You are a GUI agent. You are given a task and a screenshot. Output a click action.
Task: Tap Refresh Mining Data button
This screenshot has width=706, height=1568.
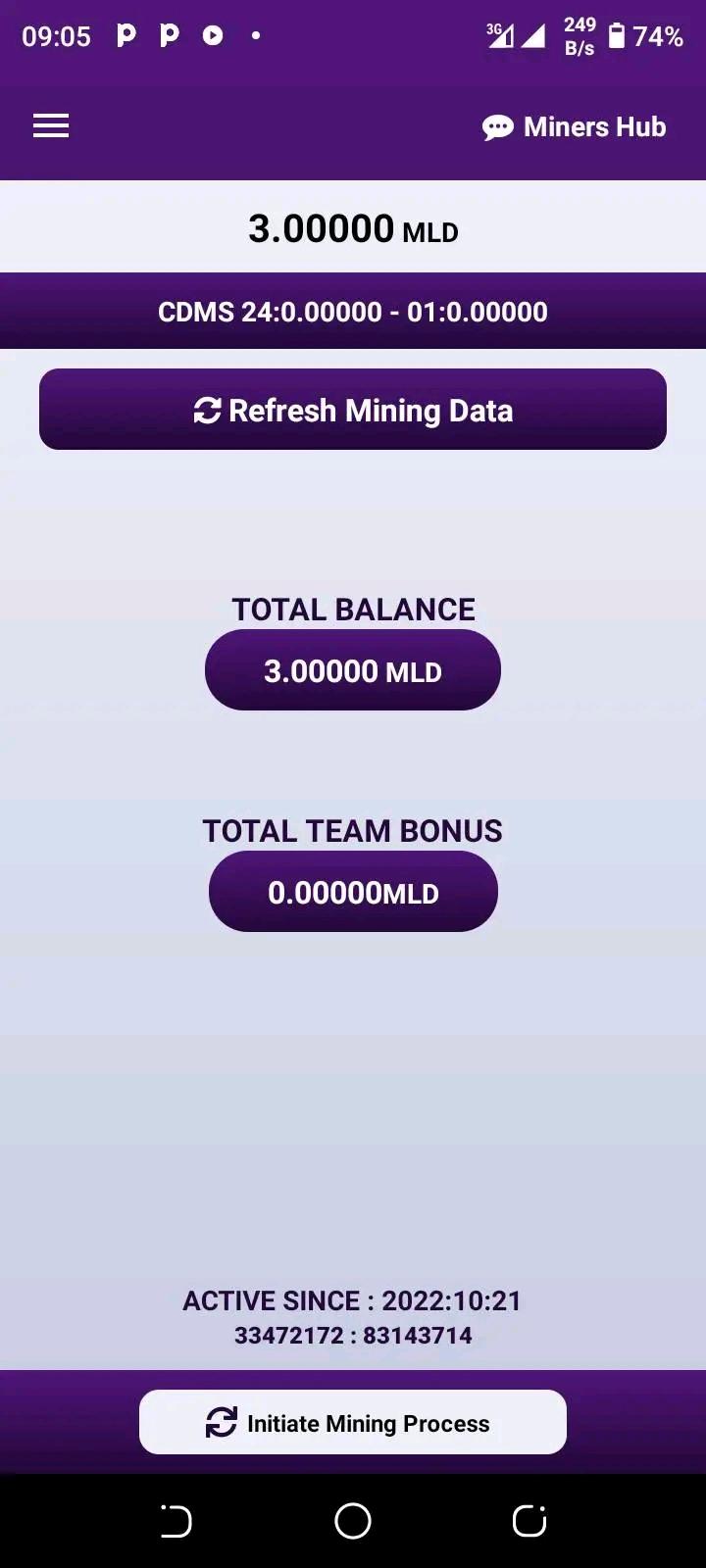tap(353, 410)
